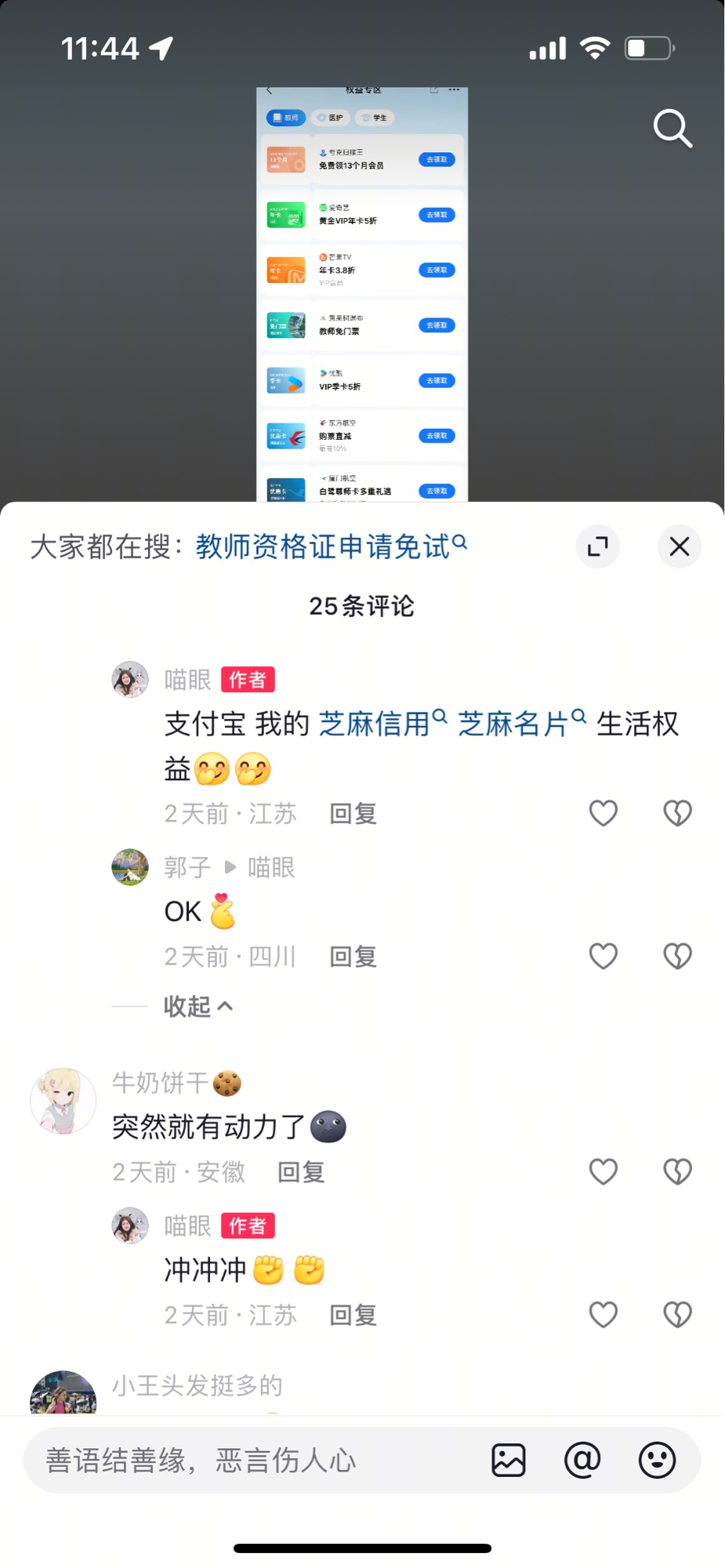Image resolution: width=725 pixels, height=1568 pixels.
Task: Like 喵眼's 冲冲冲 reply
Action: click(603, 1314)
